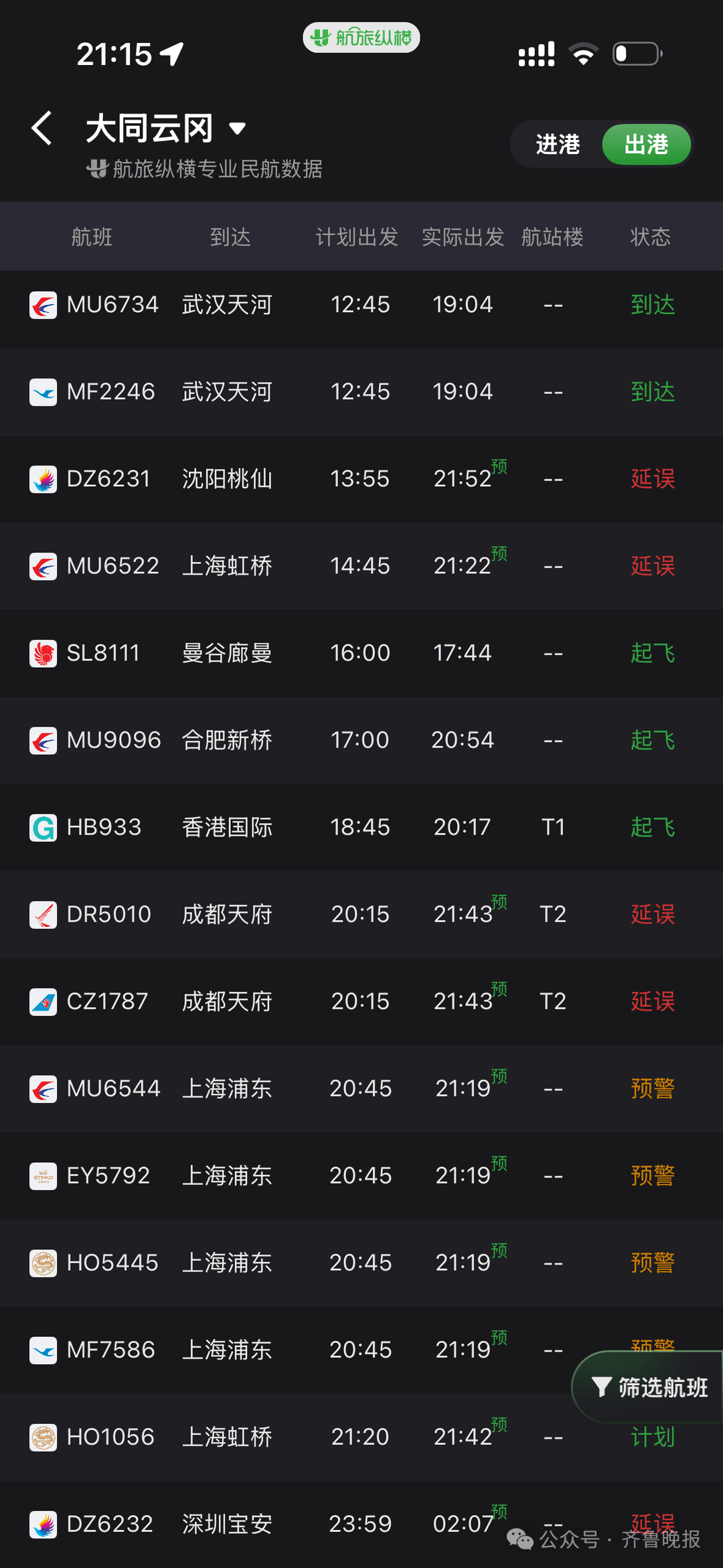The height and width of the screenshot is (1568, 723).
Task: Check flight HO5445 details
Action: click(x=361, y=1263)
